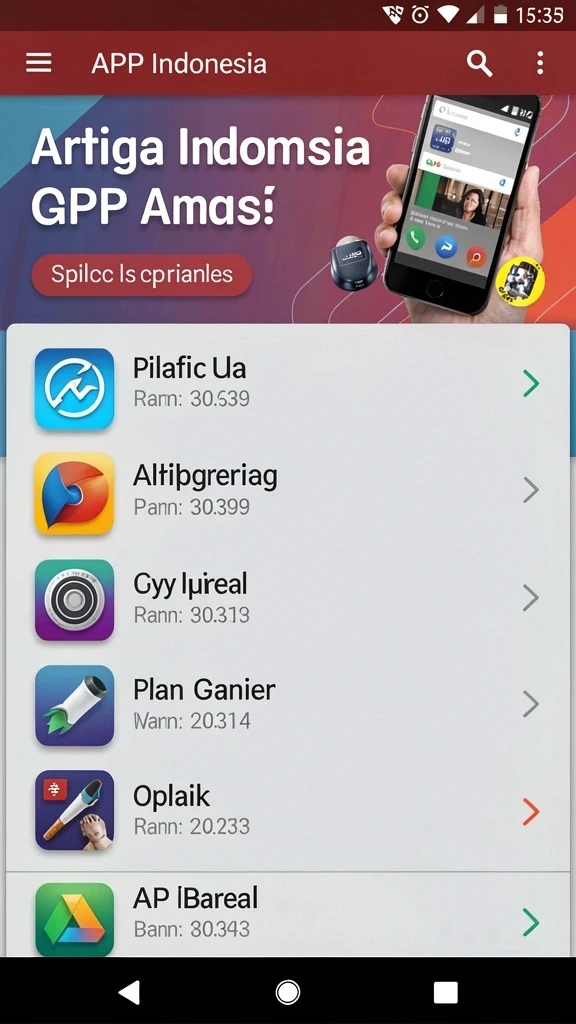Tap the Spilcc ls cprianles banner button
Viewport: 576px width, 1024px height.
point(142,274)
